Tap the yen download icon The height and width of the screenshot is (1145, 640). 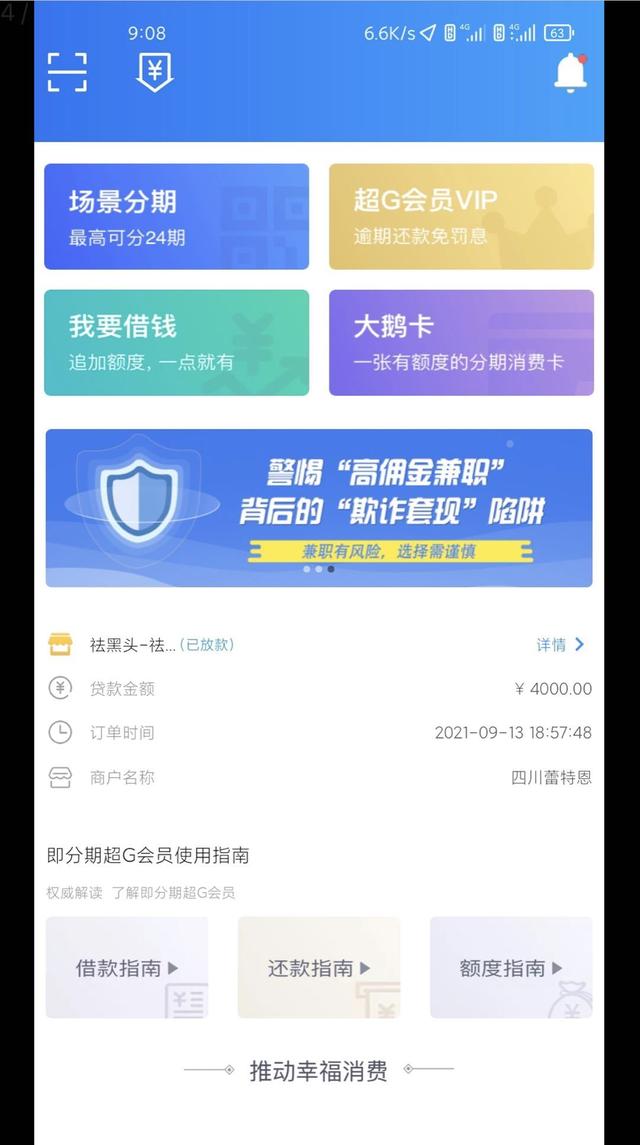click(x=155, y=72)
